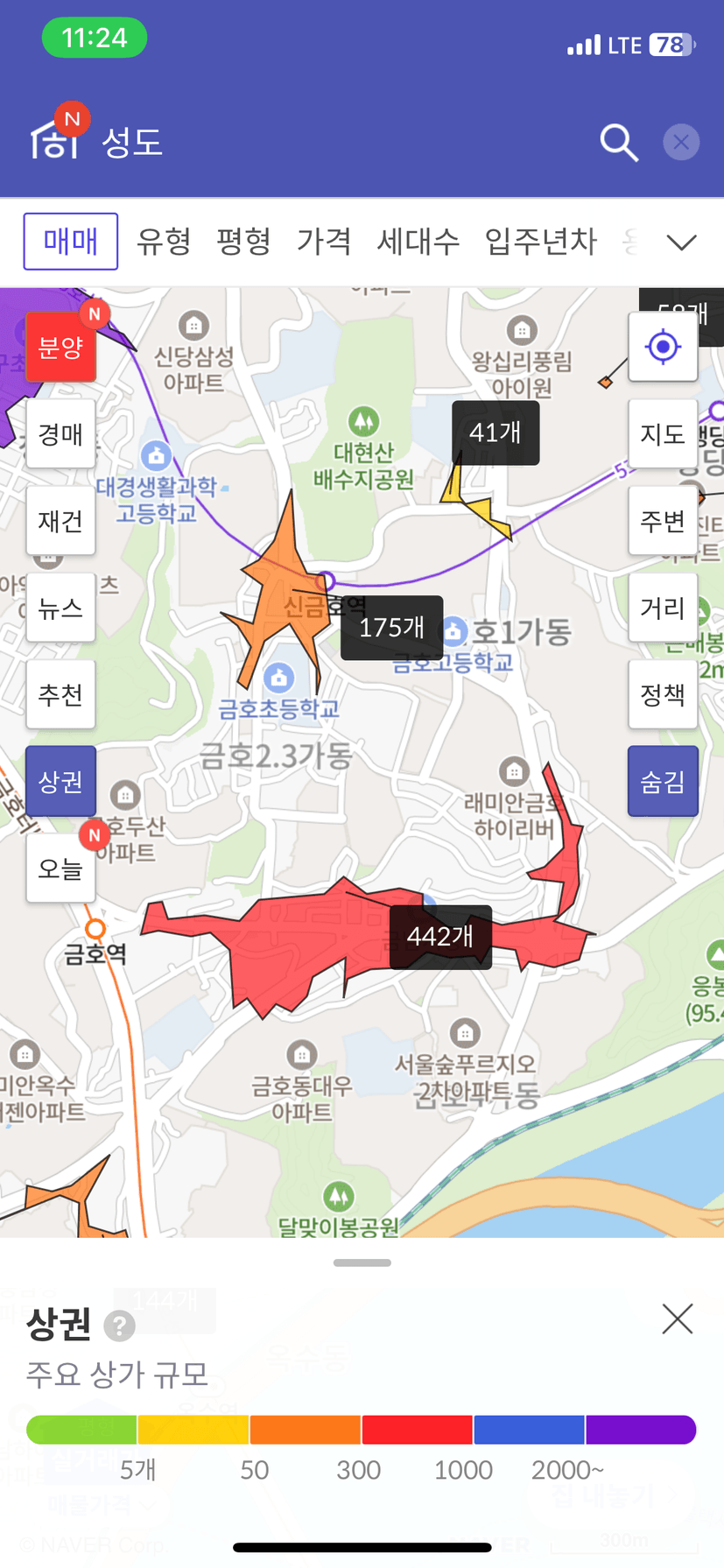This screenshot has height=1568, width=724.
Task: Open the 유형 filter
Action: coord(164,242)
